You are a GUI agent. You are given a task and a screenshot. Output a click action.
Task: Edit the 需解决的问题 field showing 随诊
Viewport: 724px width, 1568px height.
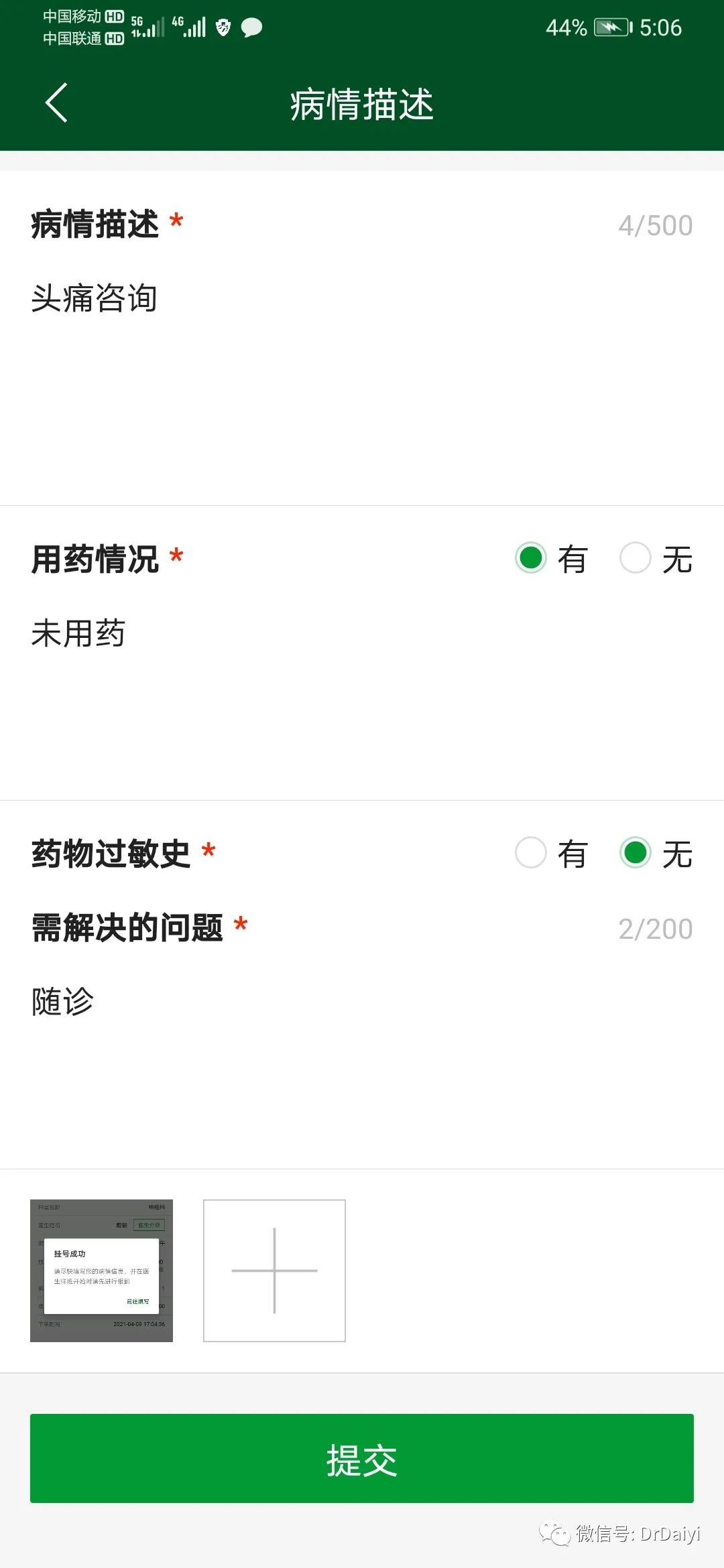click(x=362, y=1065)
